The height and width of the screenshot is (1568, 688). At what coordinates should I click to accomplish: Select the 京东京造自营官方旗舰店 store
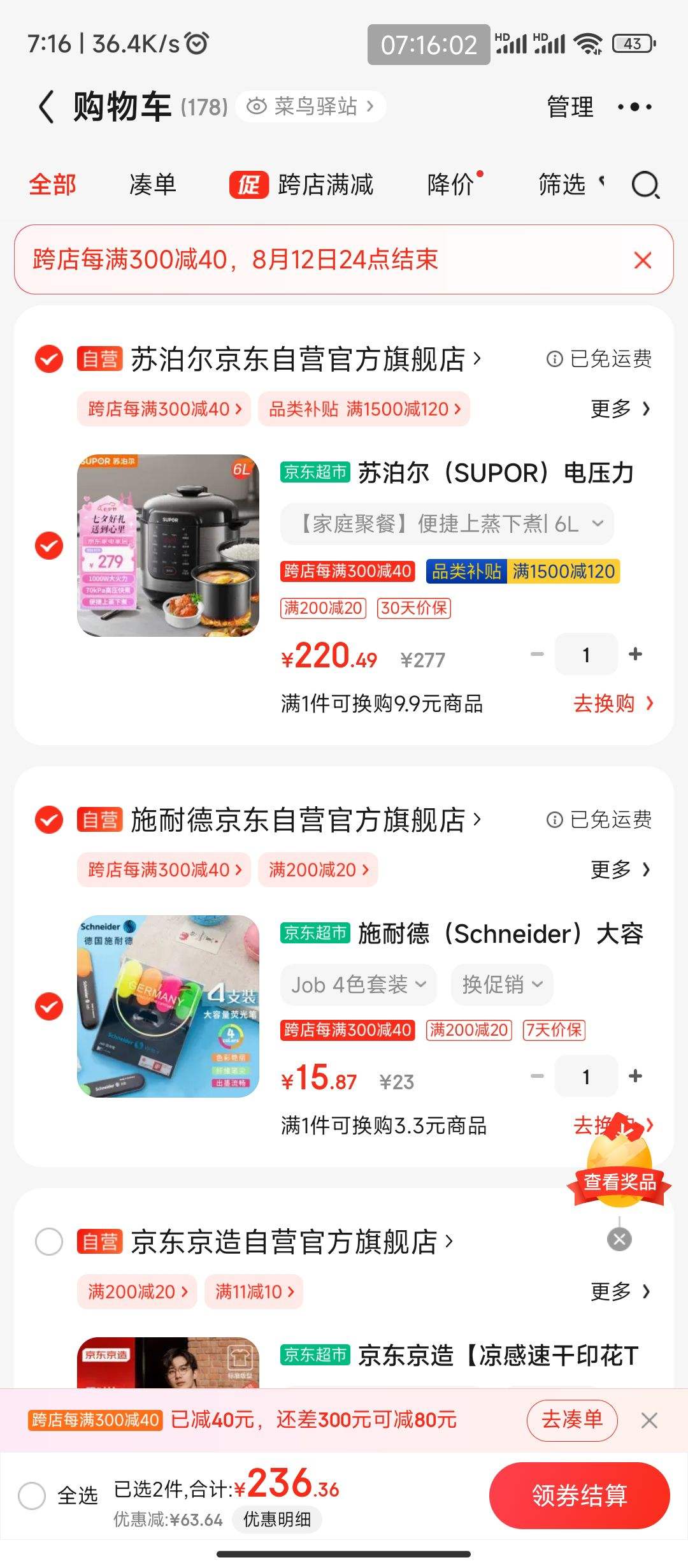(x=49, y=1242)
